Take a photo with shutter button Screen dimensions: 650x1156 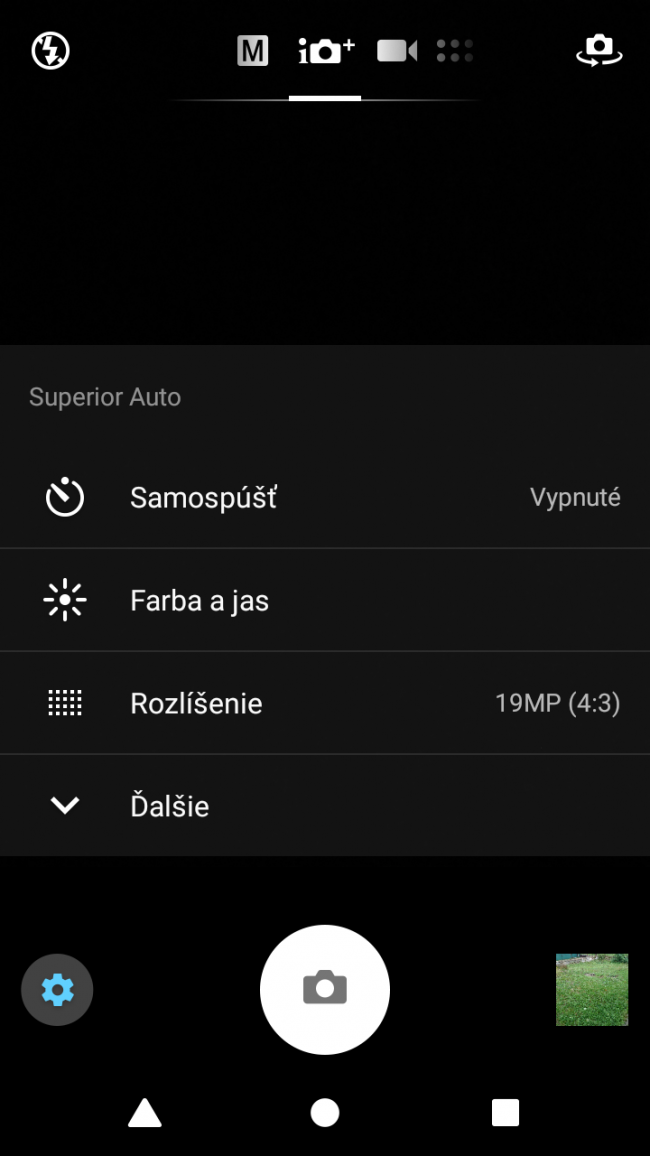[x=325, y=989]
